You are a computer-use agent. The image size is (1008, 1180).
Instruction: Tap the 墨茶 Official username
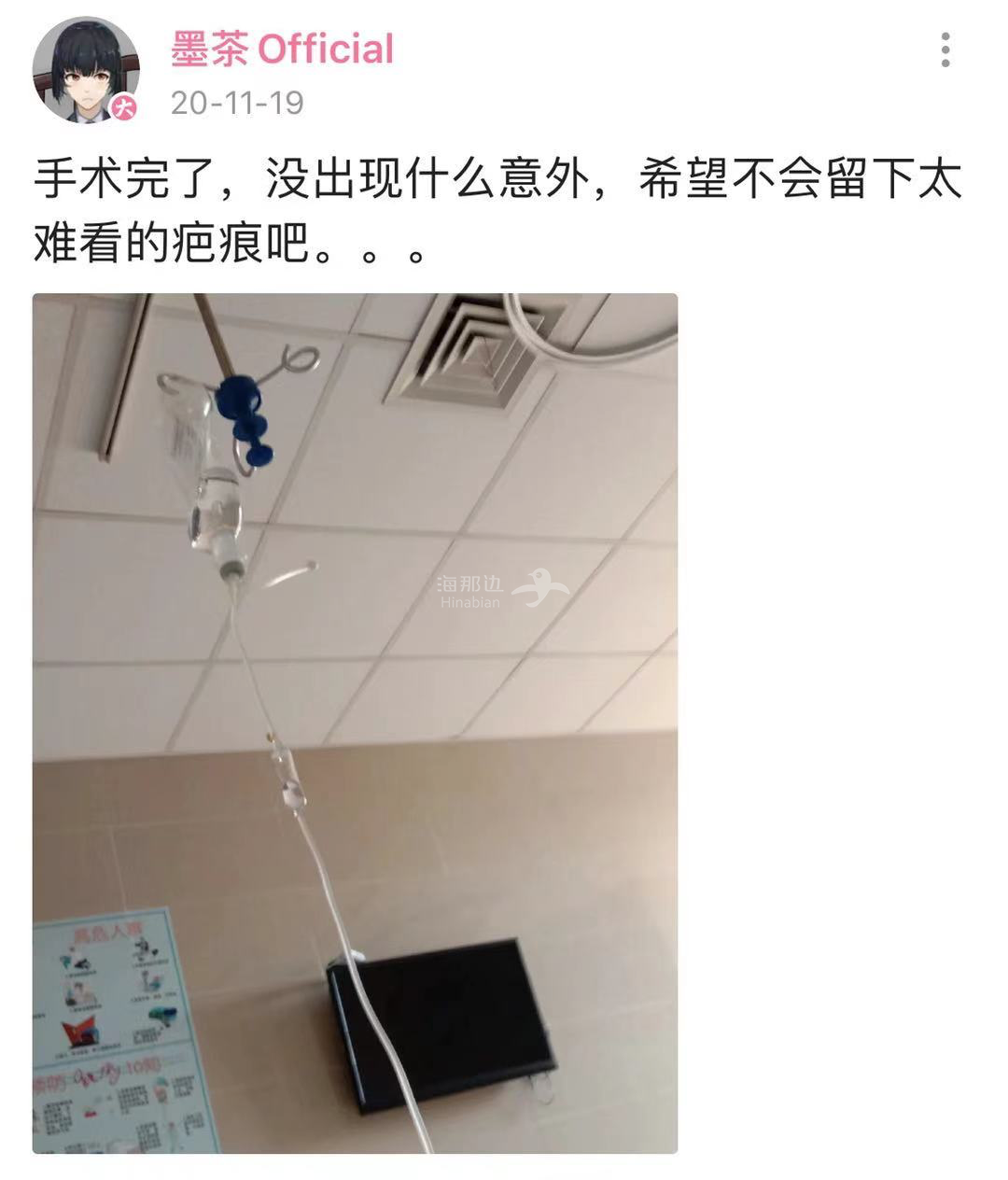point(282,49)
